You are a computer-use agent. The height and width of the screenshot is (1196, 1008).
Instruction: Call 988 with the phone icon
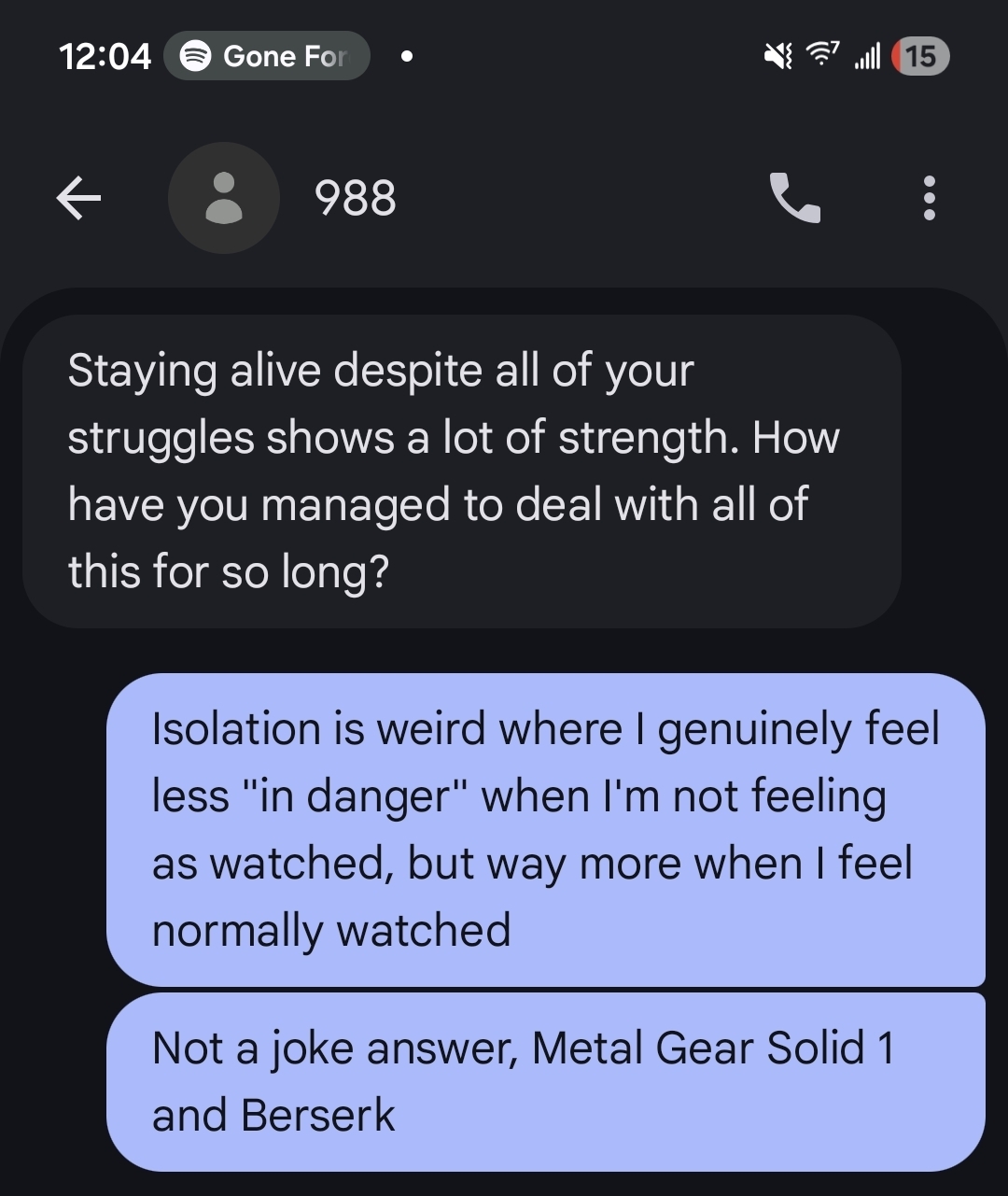pos(794,198)
